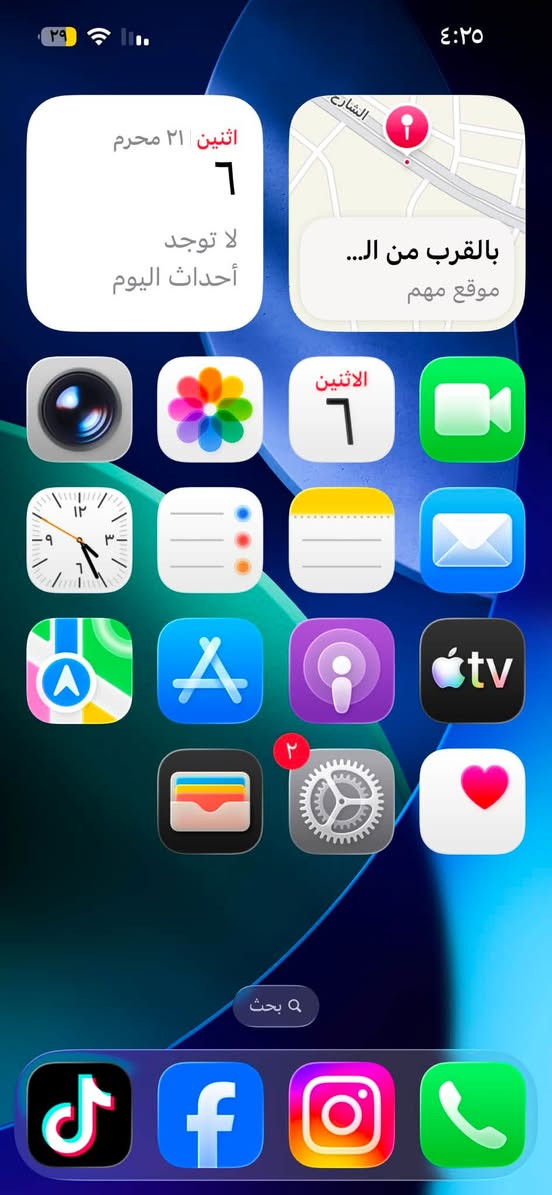The image size is (552, 1195).
Task: Open the Camera app
Action: click(x=79, y=409)
